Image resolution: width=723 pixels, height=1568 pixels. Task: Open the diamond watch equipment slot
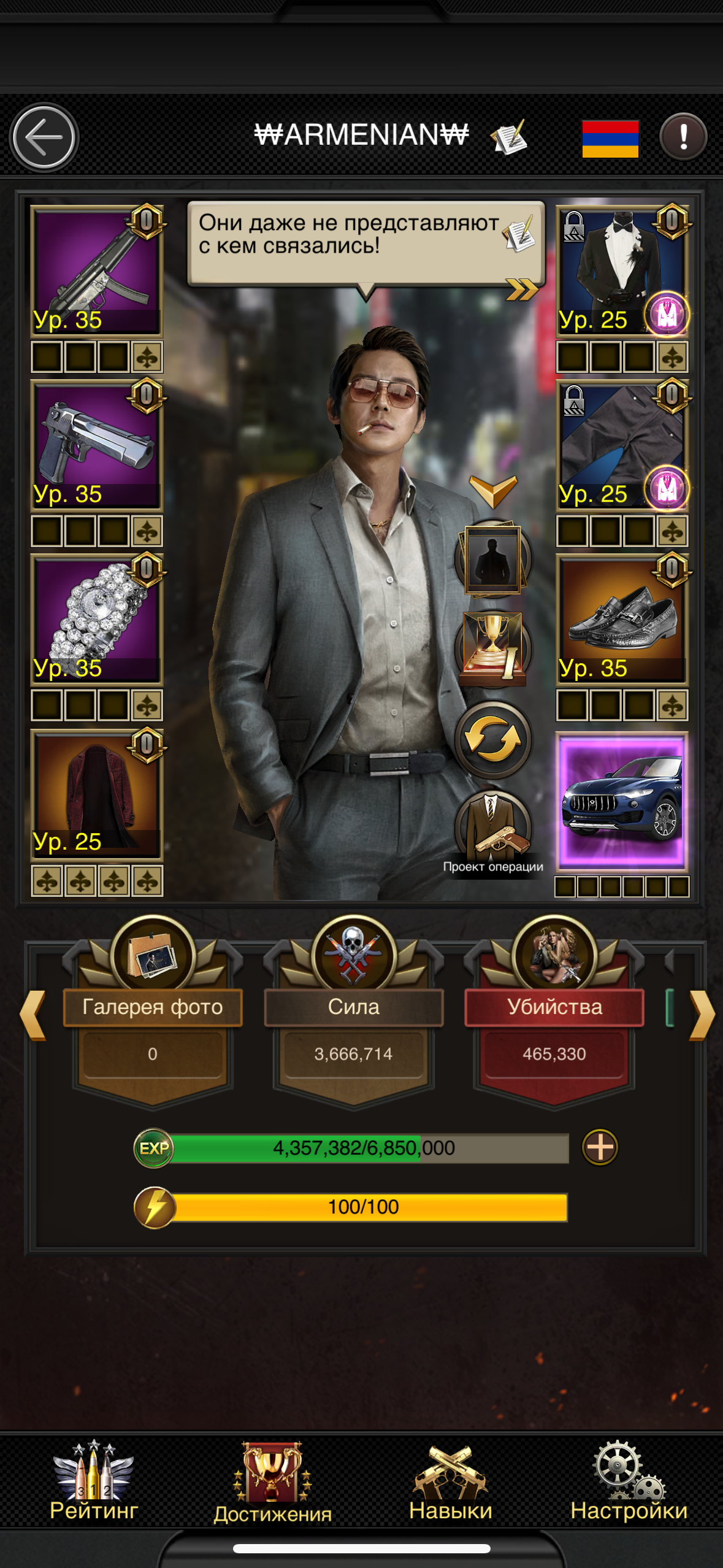(x=97, y=619)
